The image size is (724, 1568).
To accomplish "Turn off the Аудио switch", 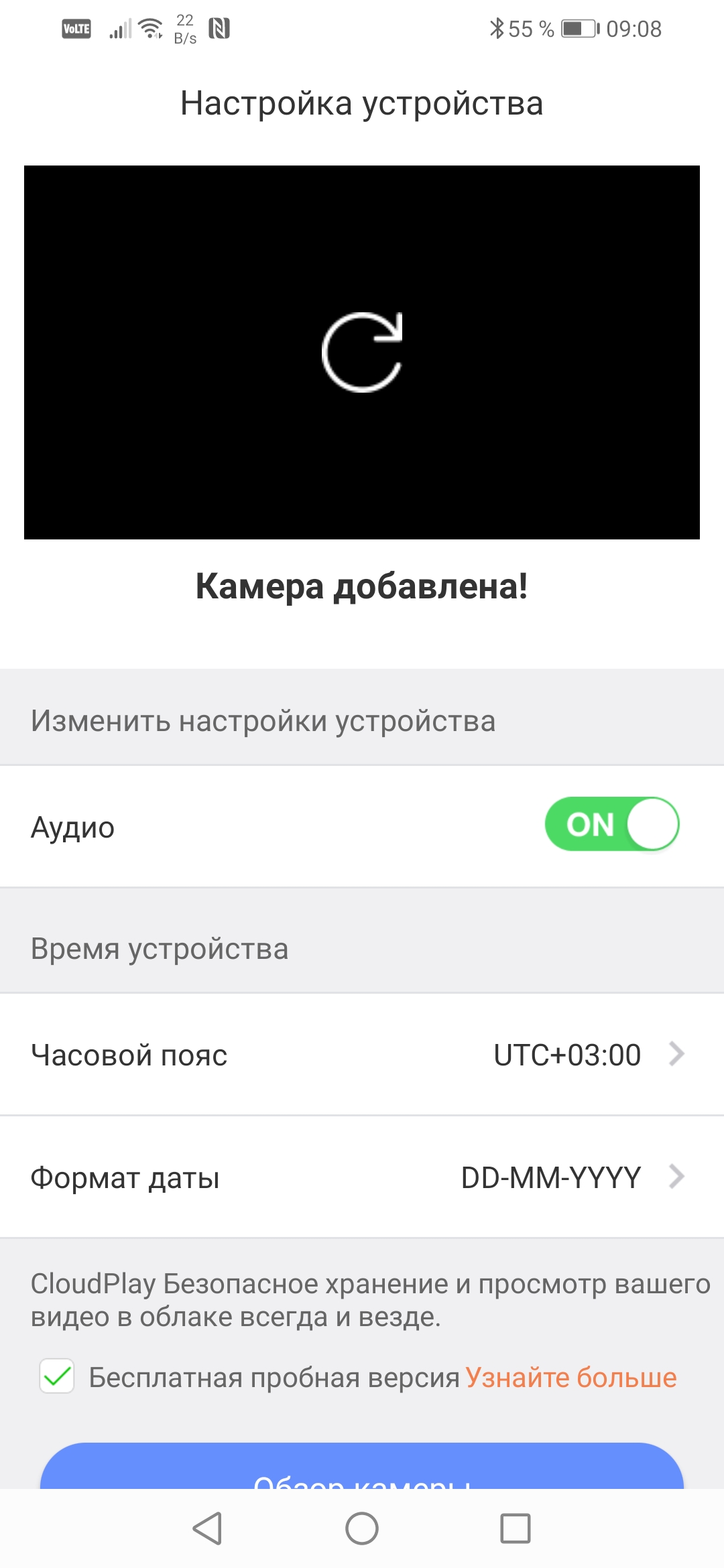I will [611, 824].
